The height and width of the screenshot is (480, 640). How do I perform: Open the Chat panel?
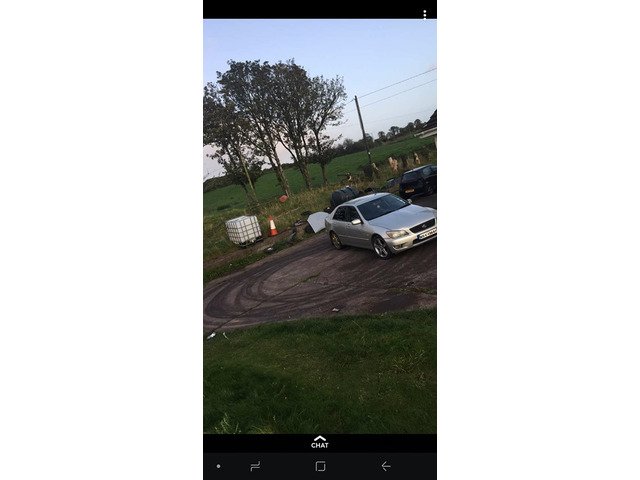[x=319, y=442]
